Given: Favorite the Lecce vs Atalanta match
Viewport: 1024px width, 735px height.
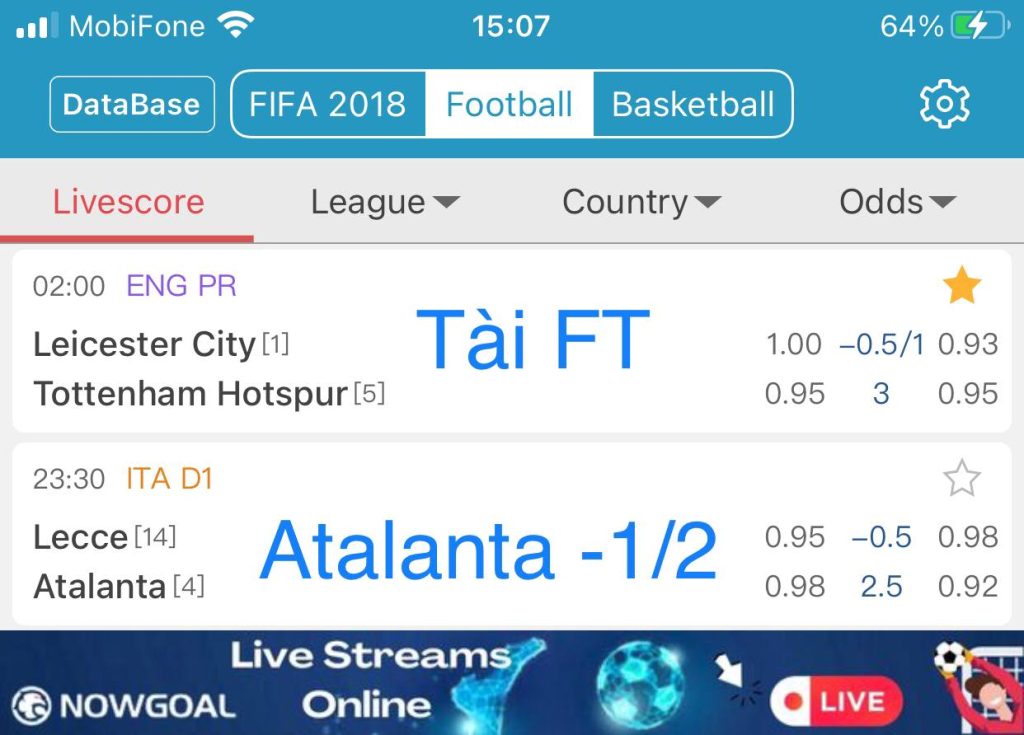Looking at the screenshot, I should coord(961,479).
